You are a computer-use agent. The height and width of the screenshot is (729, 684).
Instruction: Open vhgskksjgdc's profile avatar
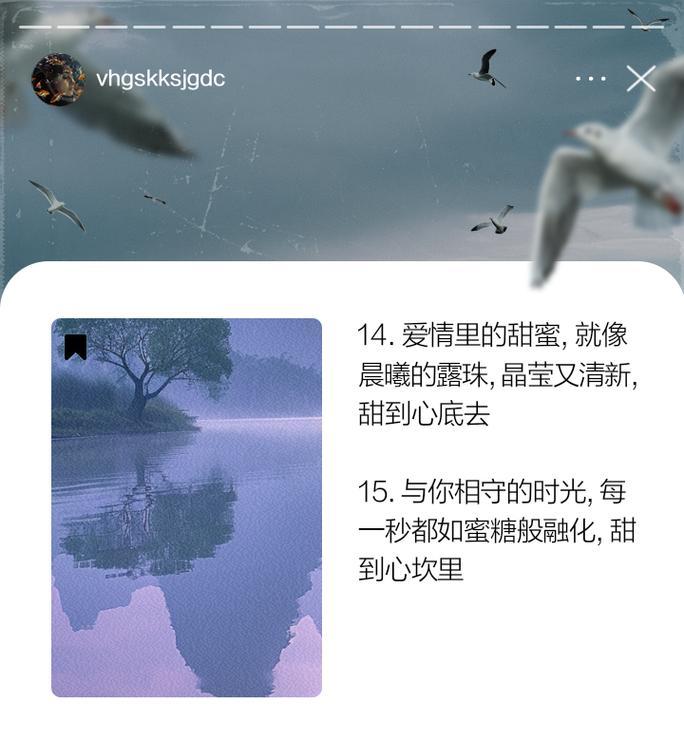point(58,79)
